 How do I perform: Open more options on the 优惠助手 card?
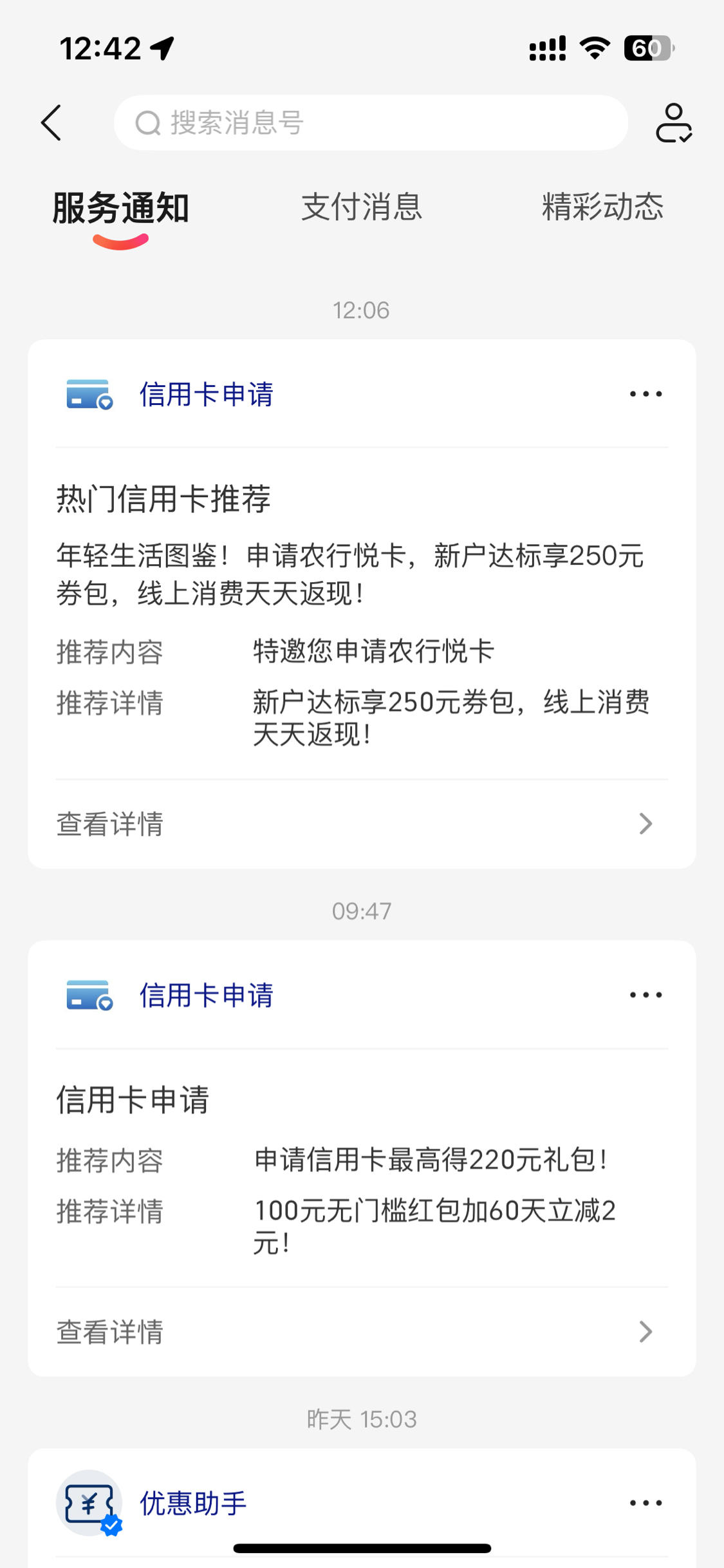pyautogui.click(x=645, y=1502)
